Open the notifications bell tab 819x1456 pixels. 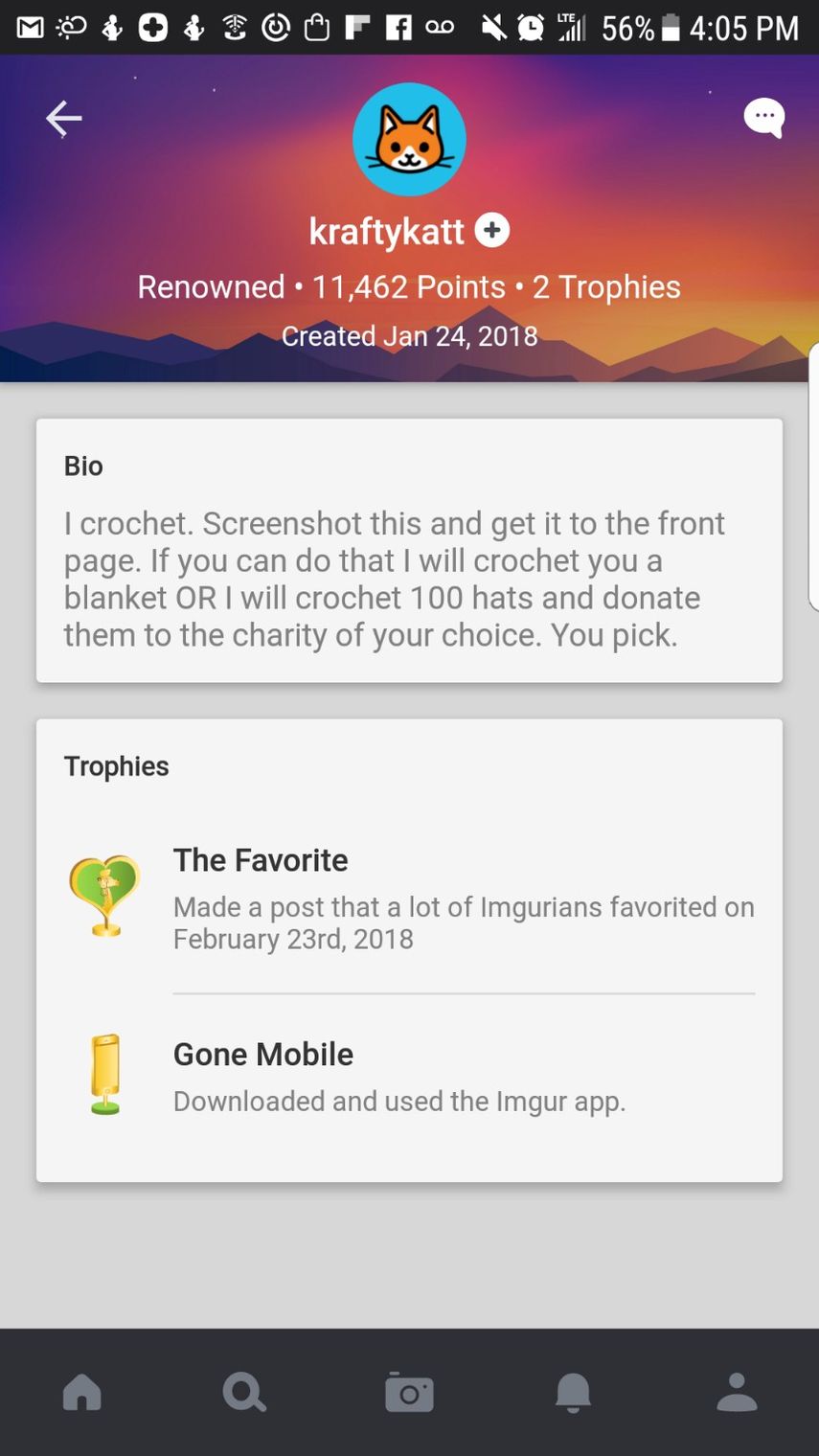(x=573, y=1392)
